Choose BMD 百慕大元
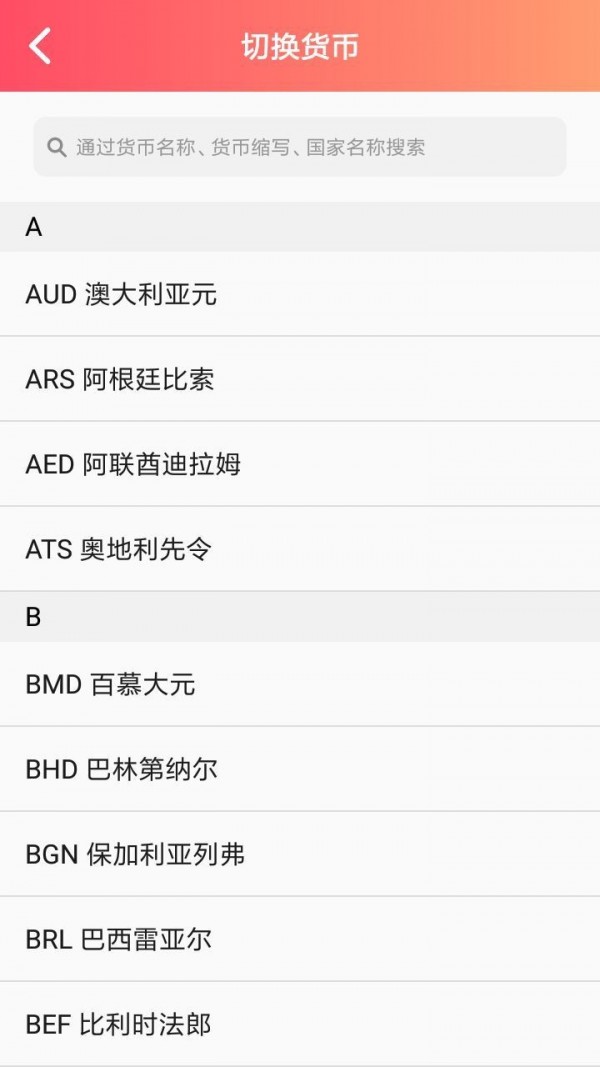The height and width of the screenshot is (1067, 600). [300, 684]
